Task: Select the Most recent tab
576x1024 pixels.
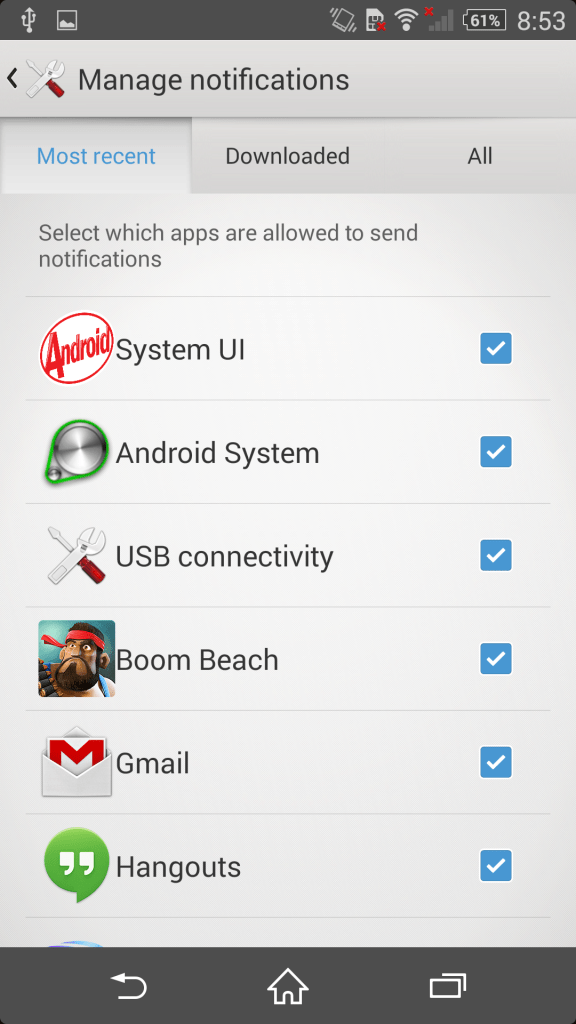Action: [96, 156]
